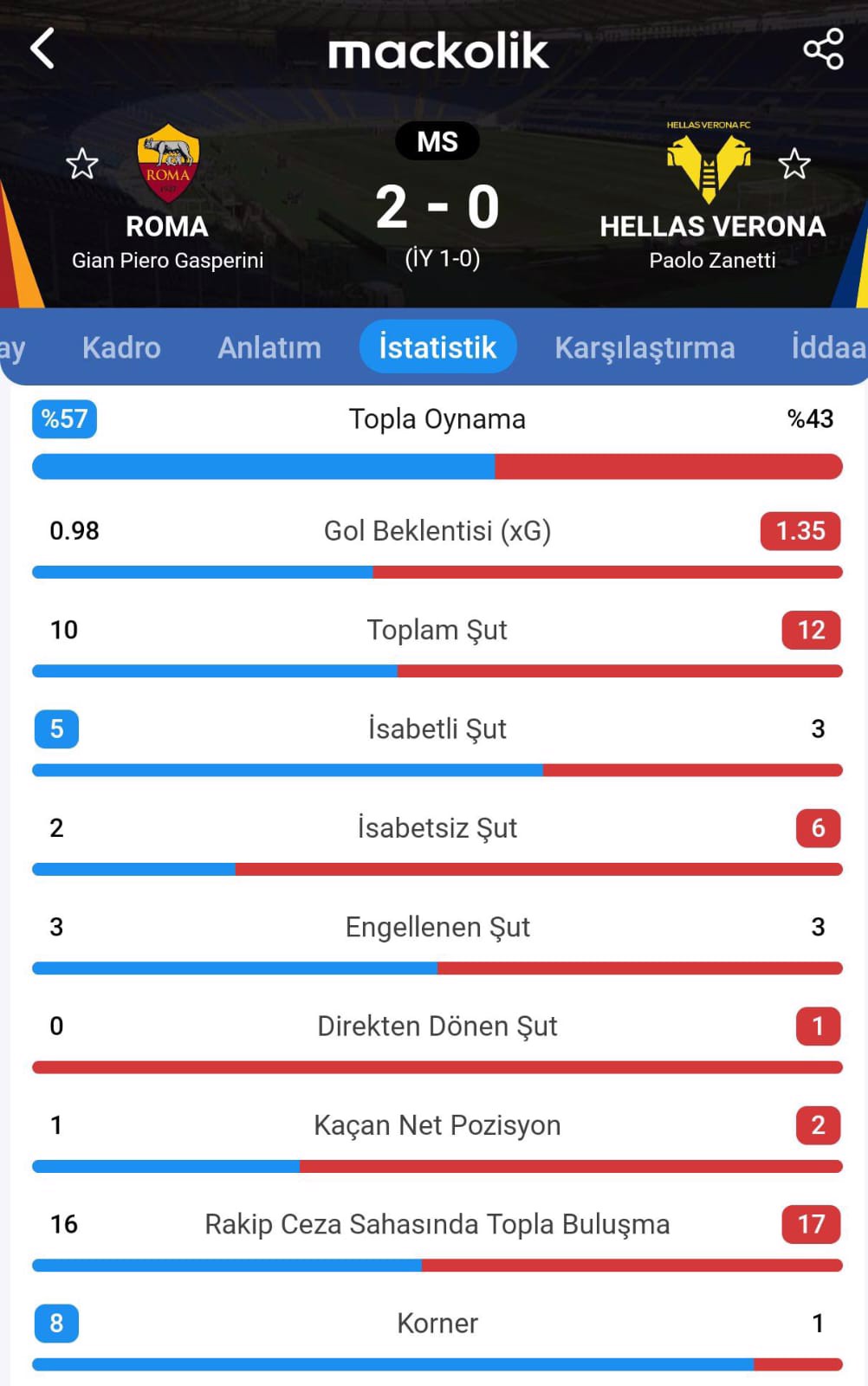Open the Karşılaştırma tab

click(x=645, y=347)
